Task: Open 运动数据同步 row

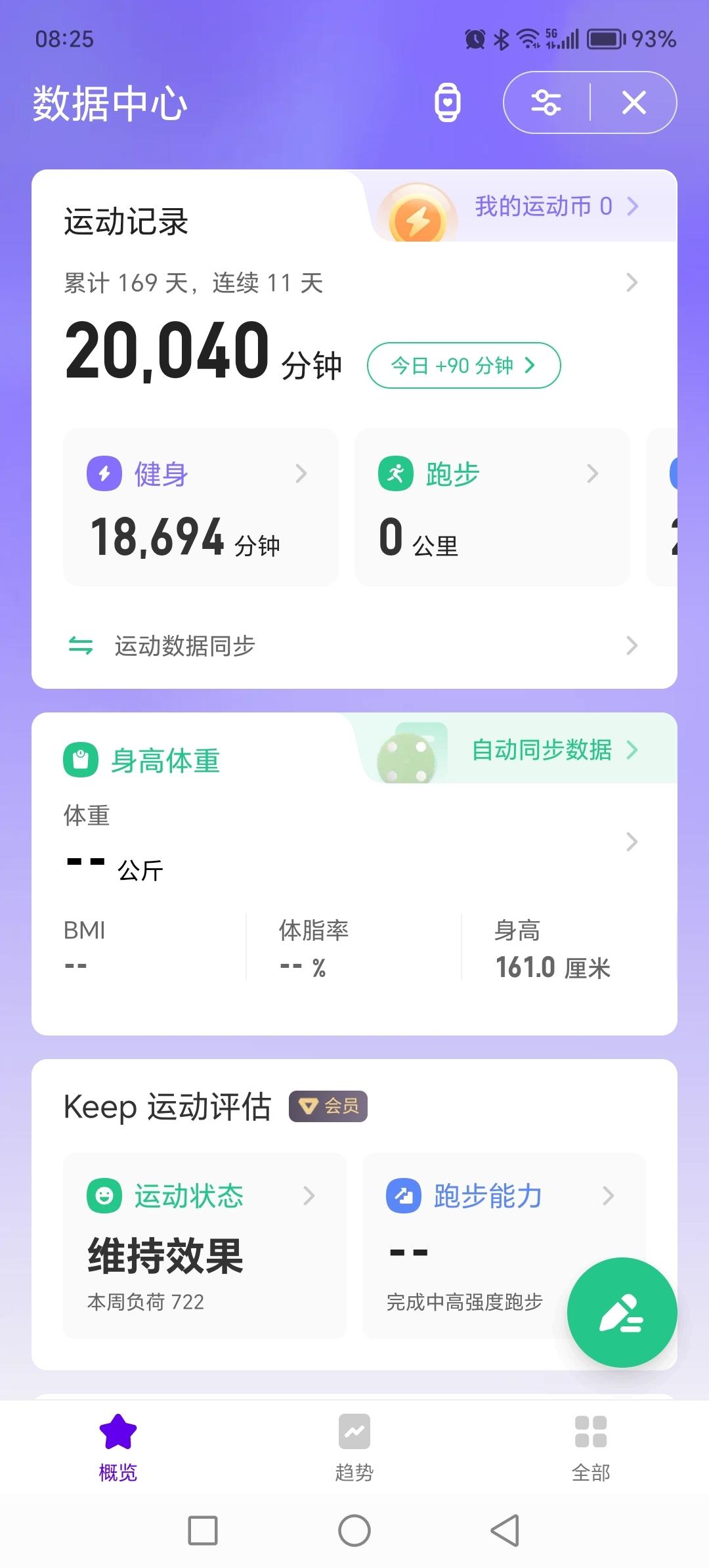Action: [354, 645]
